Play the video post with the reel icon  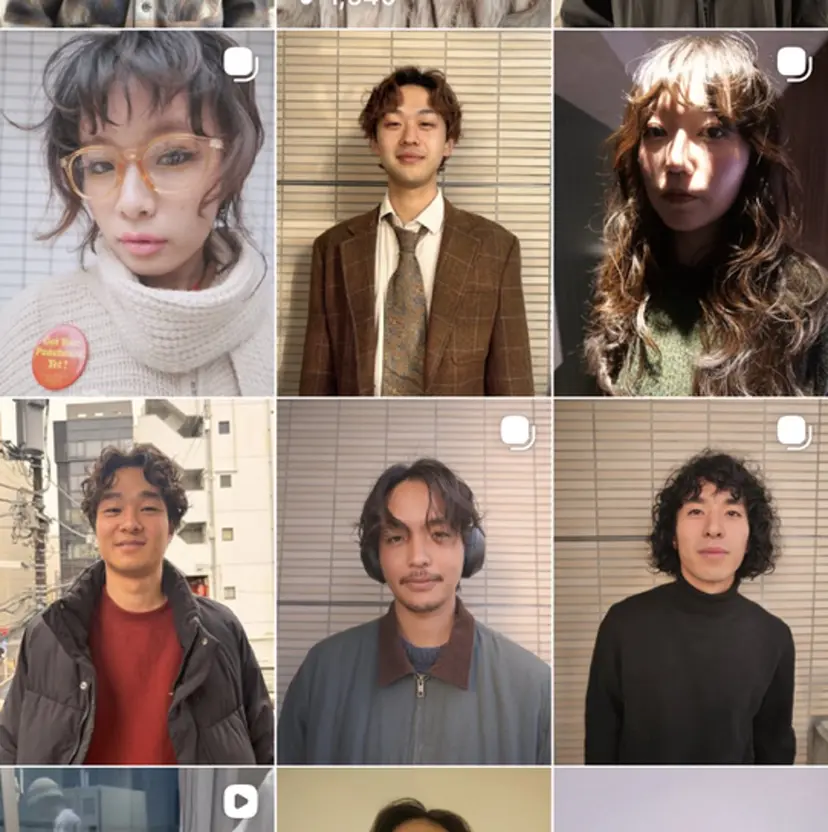pyautogui.click(x=137, y=801)
